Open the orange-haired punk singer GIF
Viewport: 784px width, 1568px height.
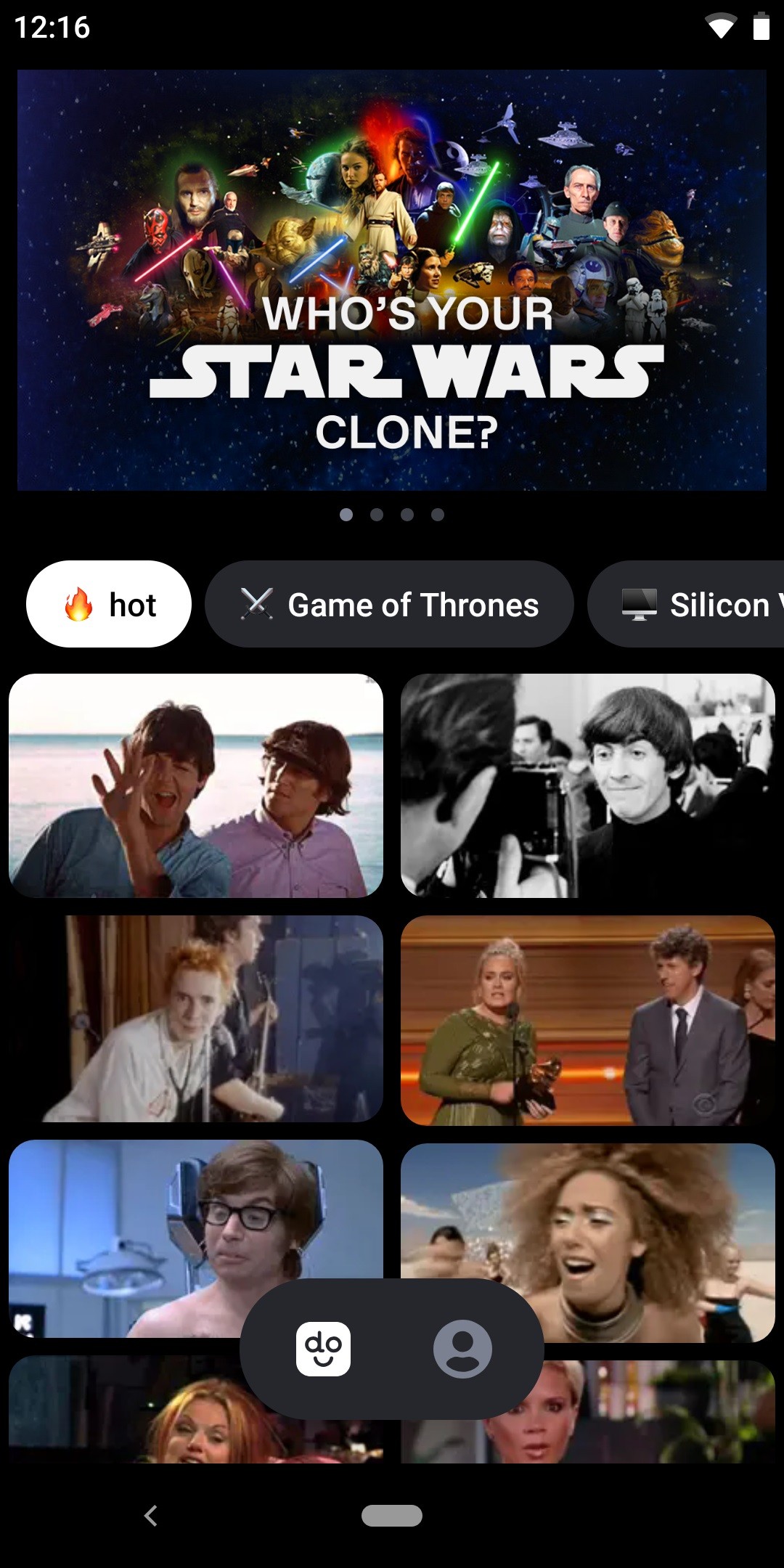196,1018
